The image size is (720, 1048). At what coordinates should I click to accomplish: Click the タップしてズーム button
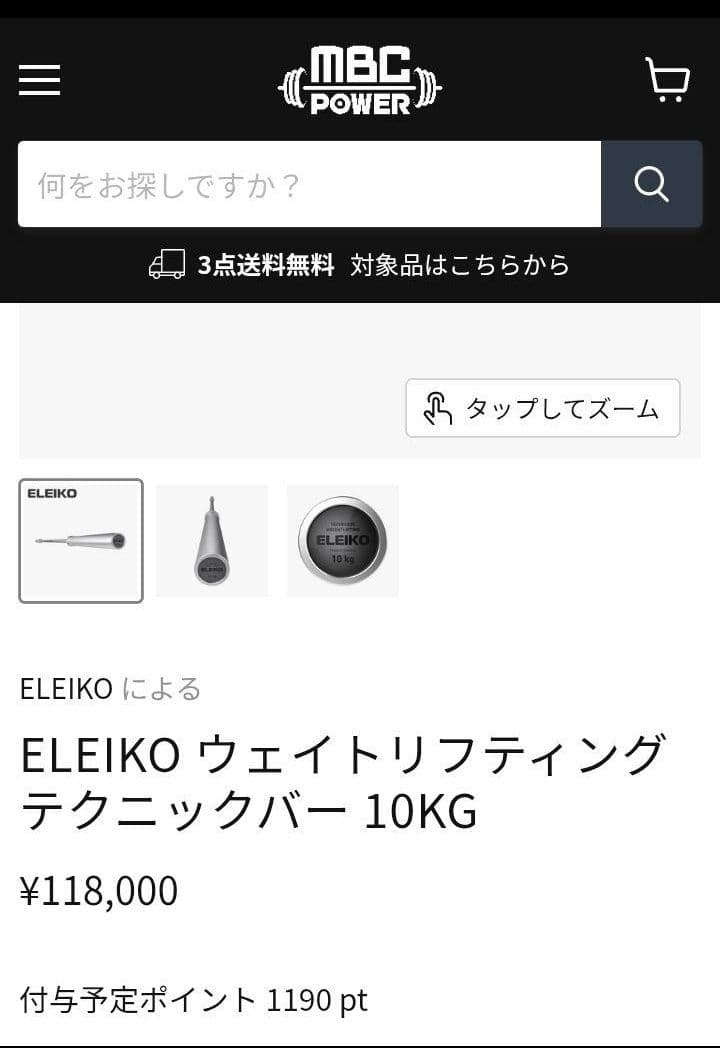(543, 408)
